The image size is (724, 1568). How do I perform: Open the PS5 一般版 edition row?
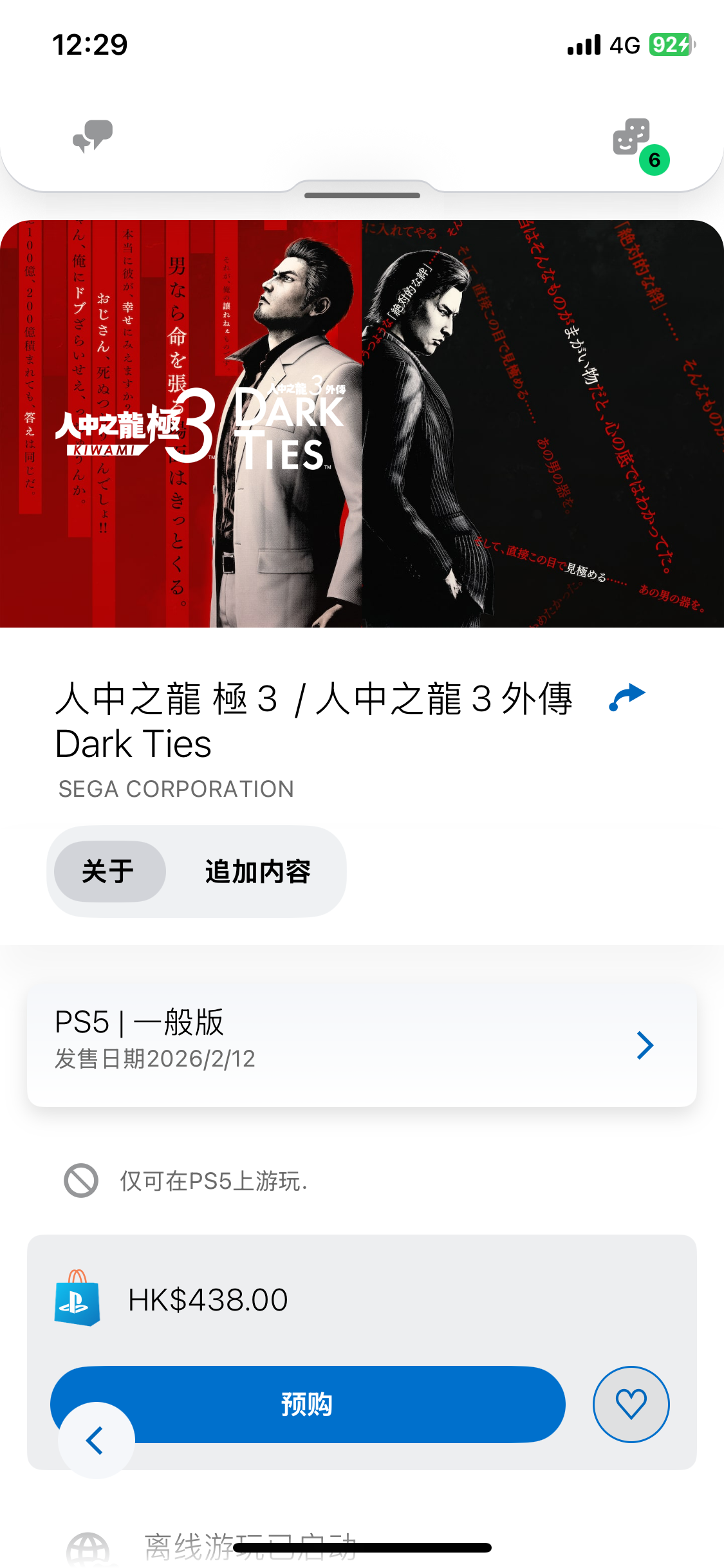[x=362, y=1044]
